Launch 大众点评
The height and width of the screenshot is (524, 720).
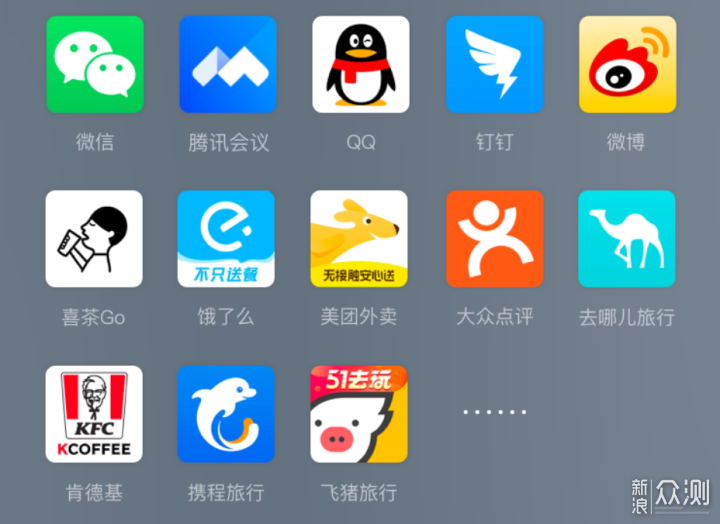494,239
